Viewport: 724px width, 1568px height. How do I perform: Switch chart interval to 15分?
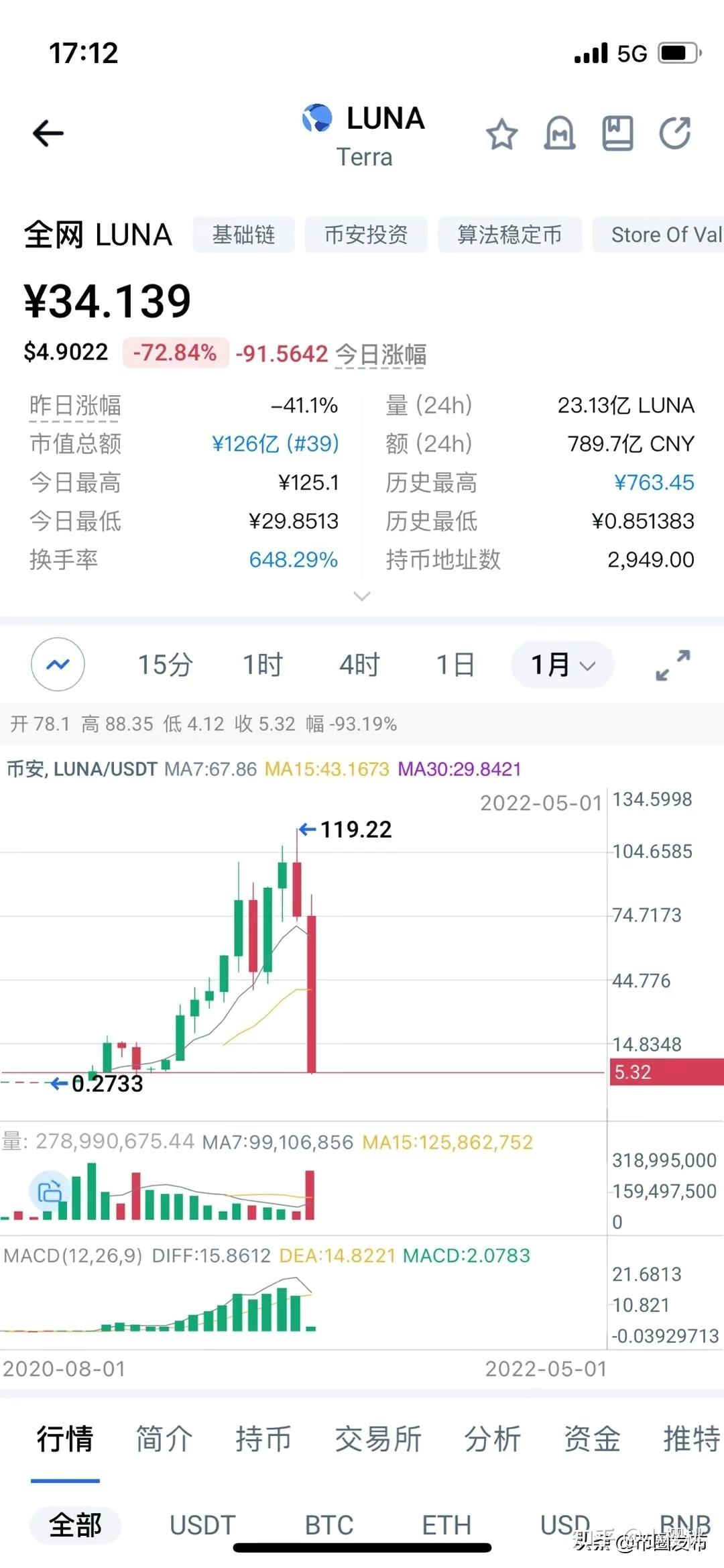[165, 664]
